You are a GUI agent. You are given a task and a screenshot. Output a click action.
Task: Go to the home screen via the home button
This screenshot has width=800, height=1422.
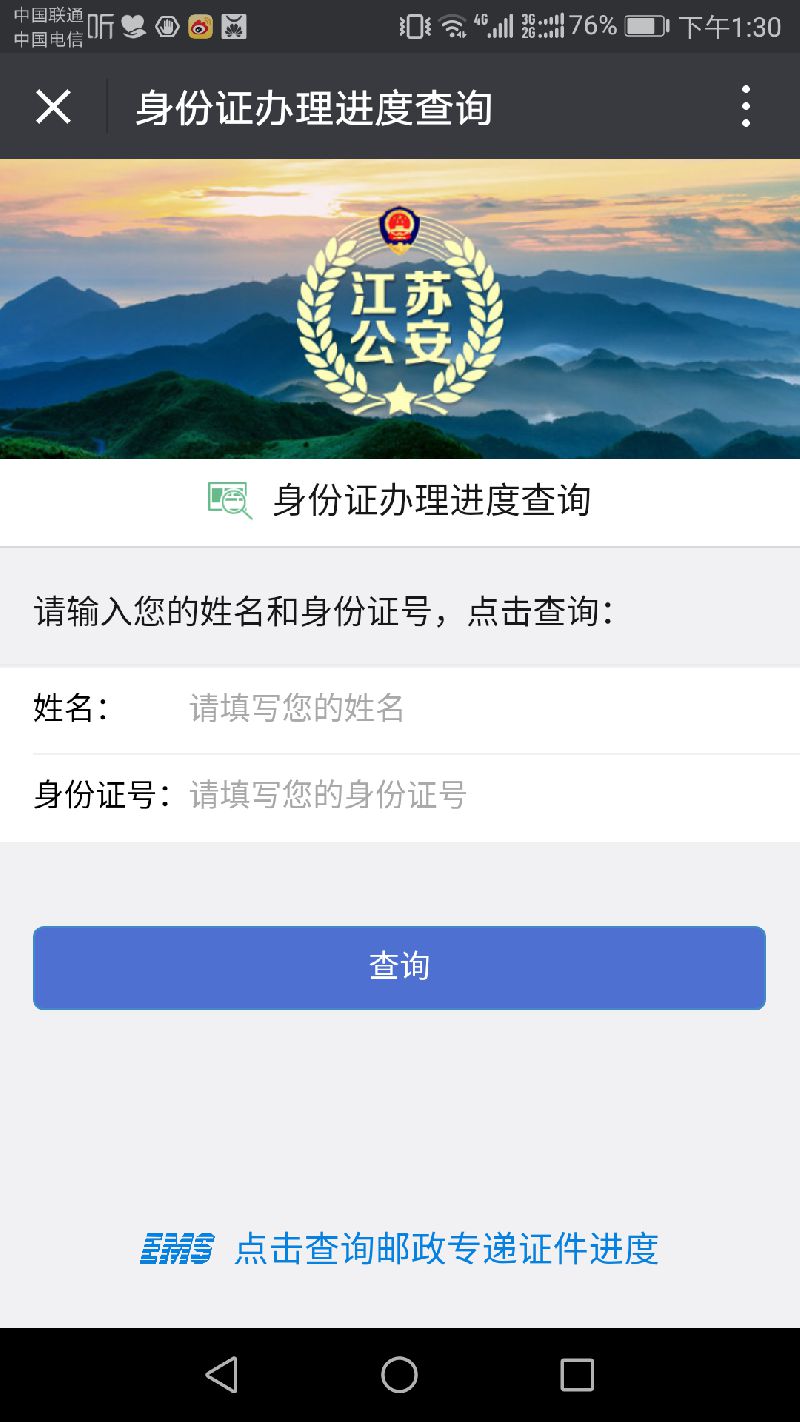coord(399,1375)
